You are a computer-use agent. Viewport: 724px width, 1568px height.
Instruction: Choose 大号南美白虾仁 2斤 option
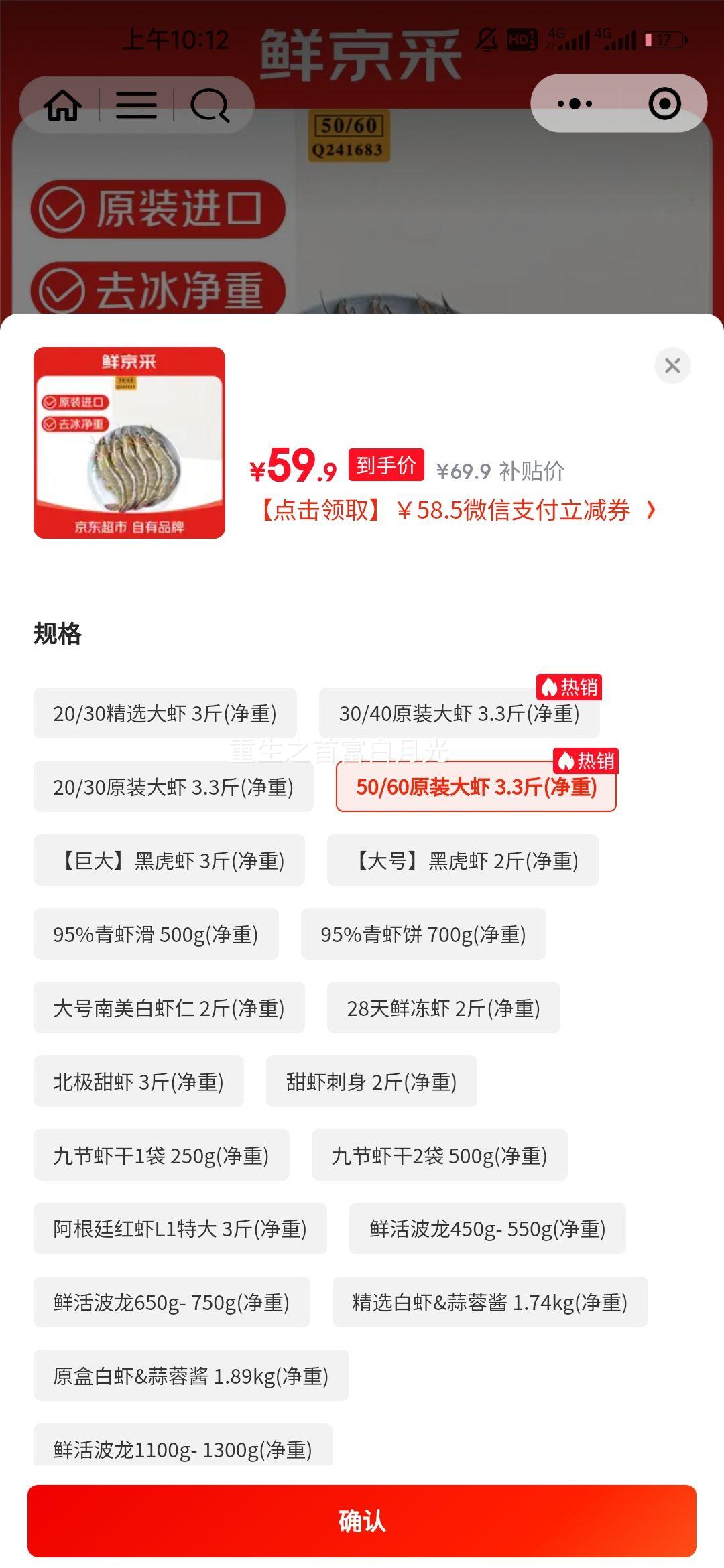[169, 1008]
